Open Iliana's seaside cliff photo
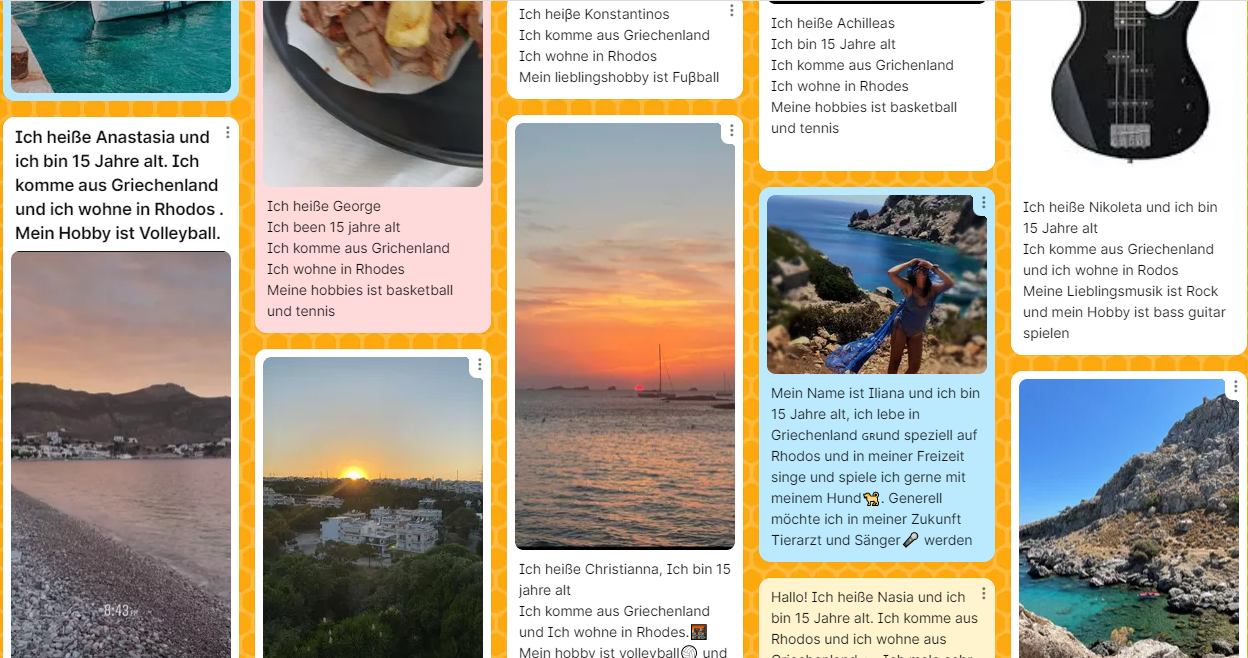Screen dimensions: 1248x658 (876, 284)
